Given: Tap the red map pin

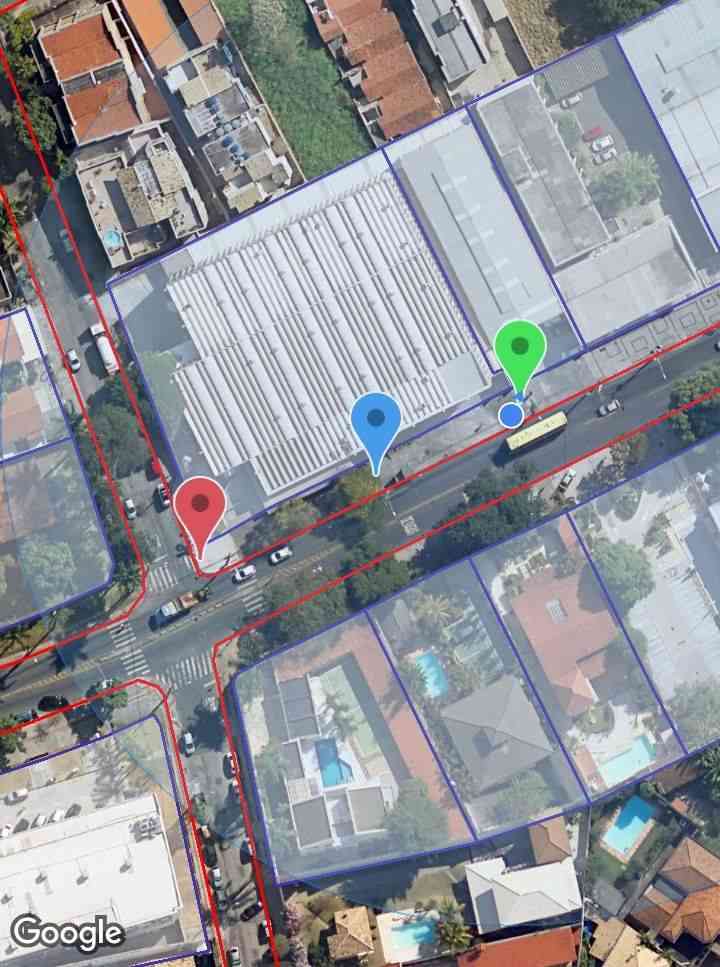Looking at the screenshot, I should point(200,506).
